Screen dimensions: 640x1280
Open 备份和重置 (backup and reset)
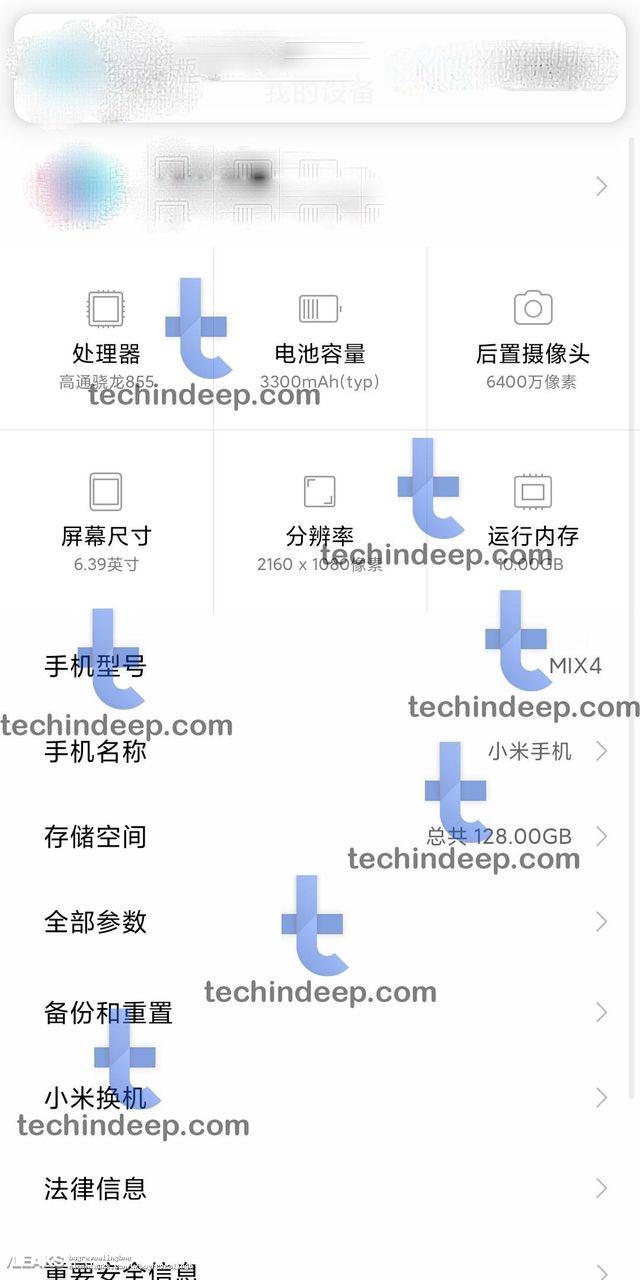tap(320, 1013)
